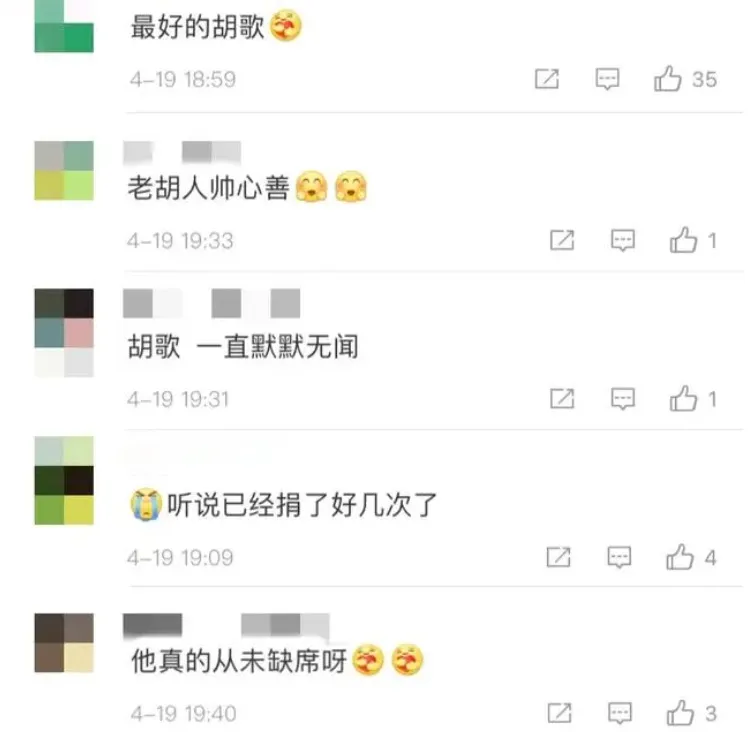
Task: Share the comment '胡歌 一直默默无闻'
Action: 563,399
